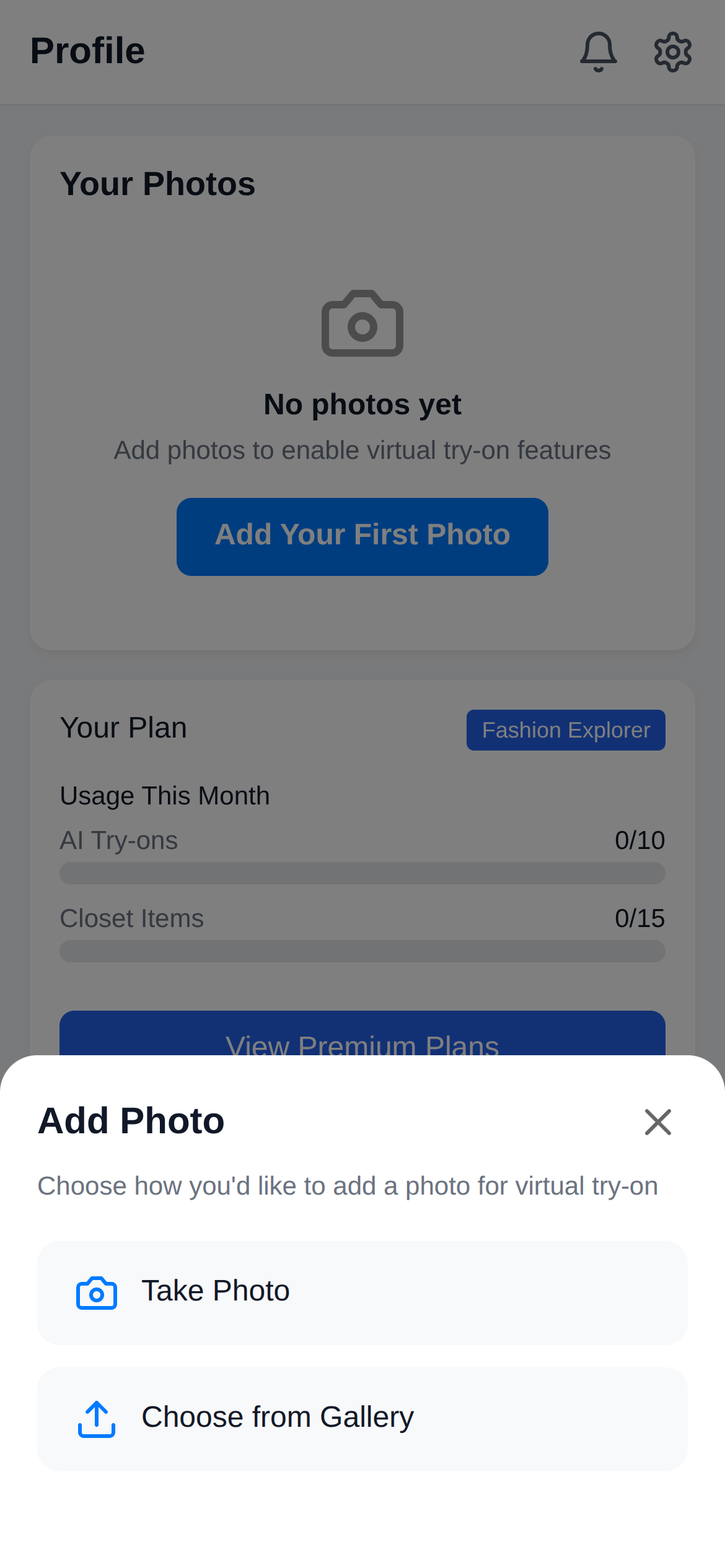The width and height of the screenshot is (725, 1568).
Task: Close the Add Photo sheet
Action: [657, 1122]
